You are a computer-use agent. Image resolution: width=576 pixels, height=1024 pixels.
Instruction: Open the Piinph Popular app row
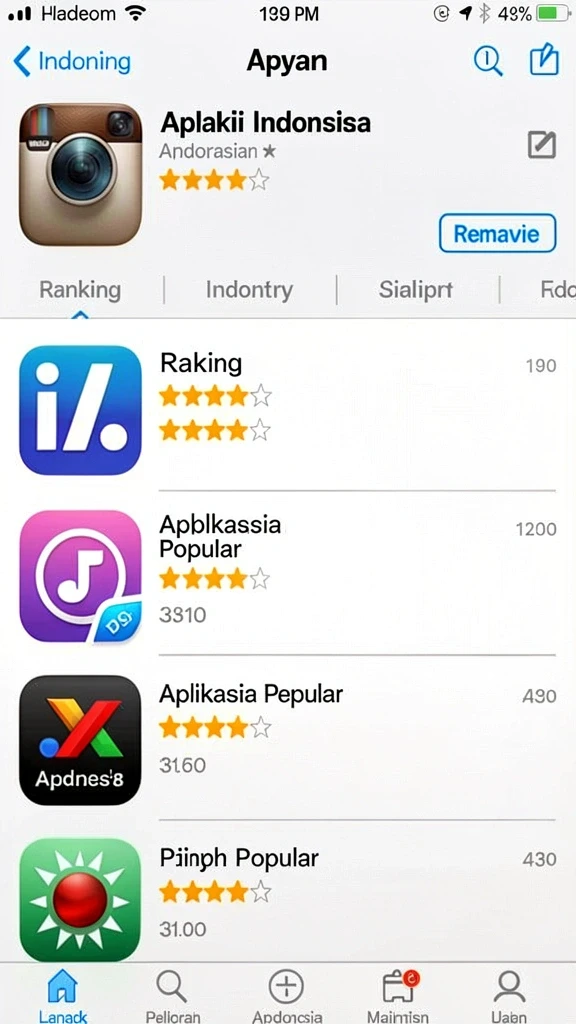click(x=288, y=899)
